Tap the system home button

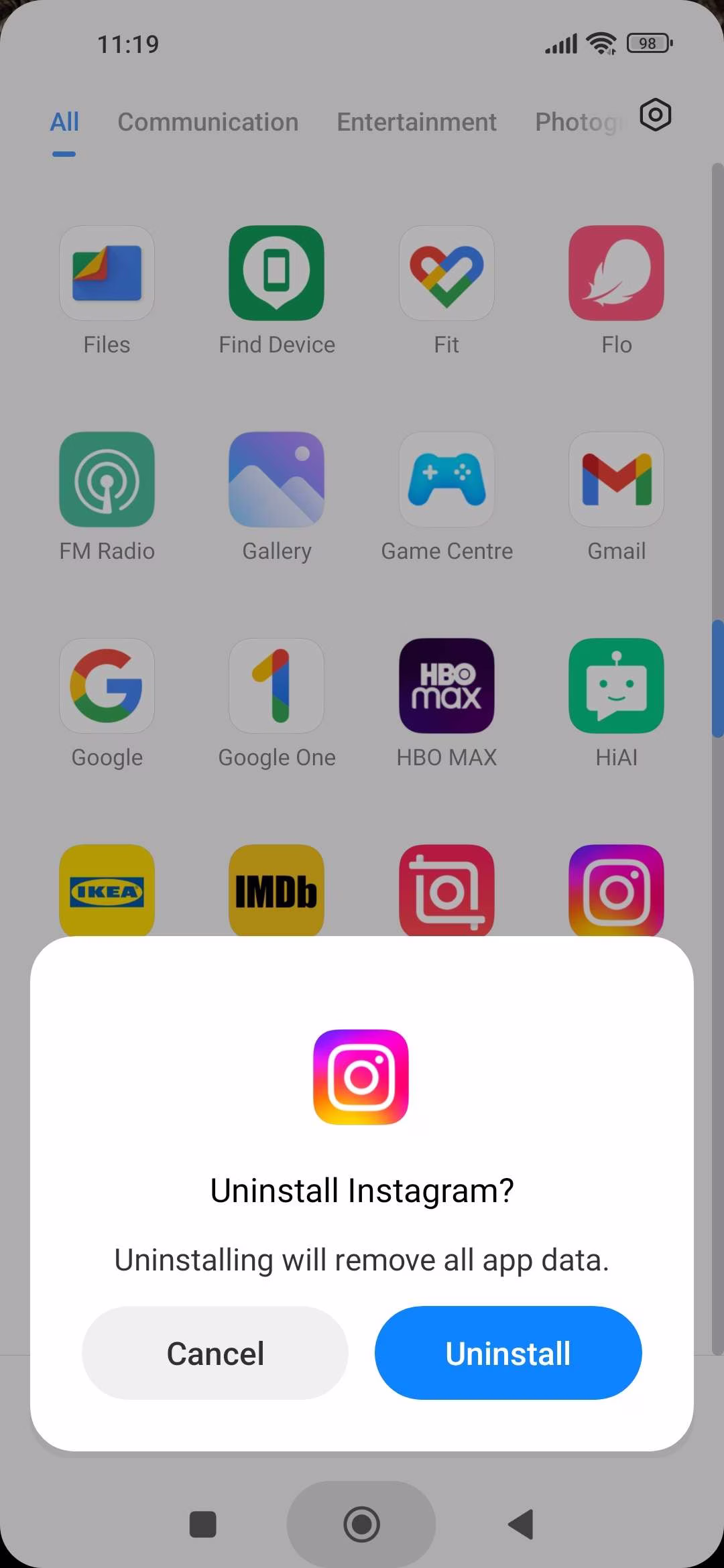click(361, 1524)
